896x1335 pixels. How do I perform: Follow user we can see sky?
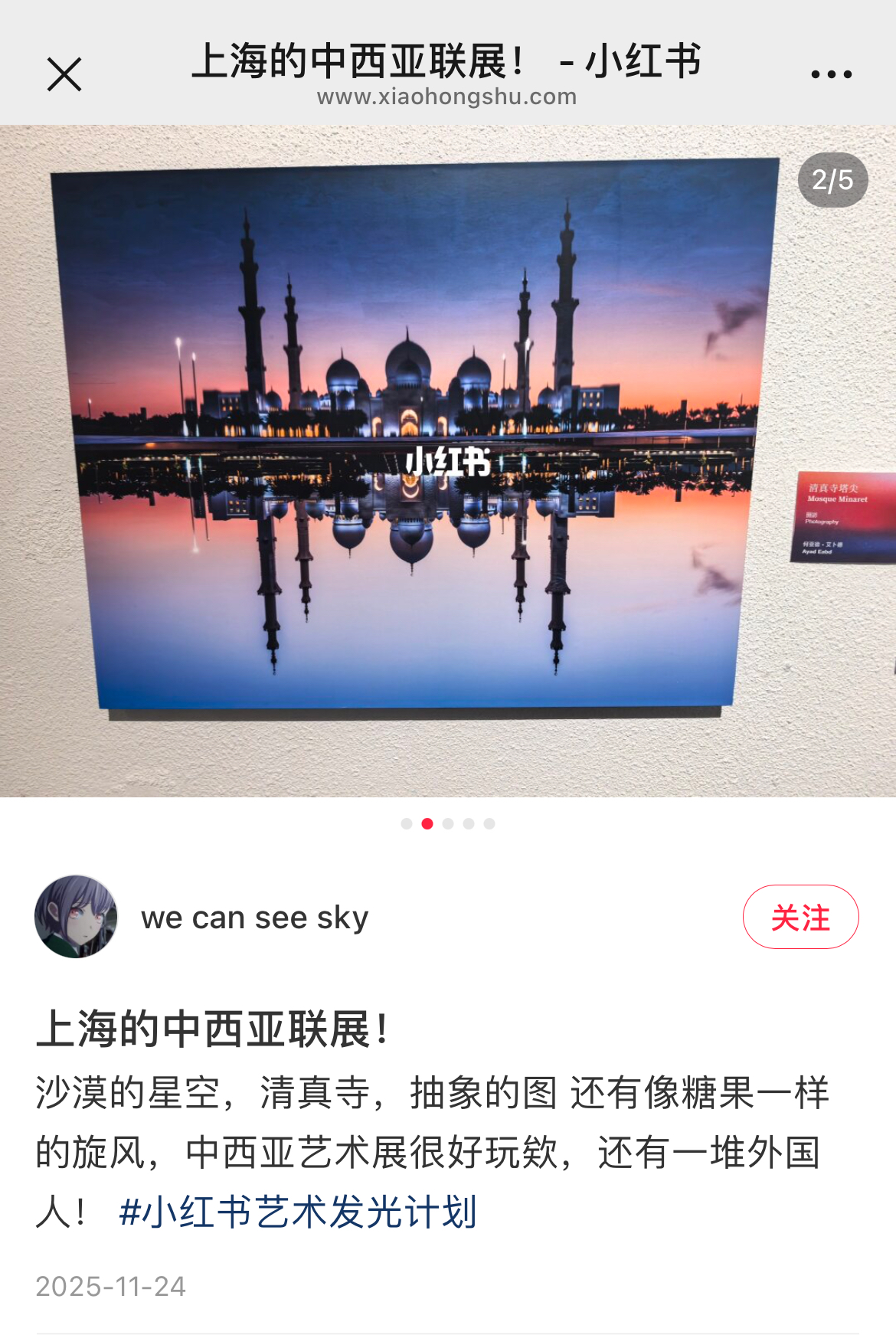(x=800, y=917)
